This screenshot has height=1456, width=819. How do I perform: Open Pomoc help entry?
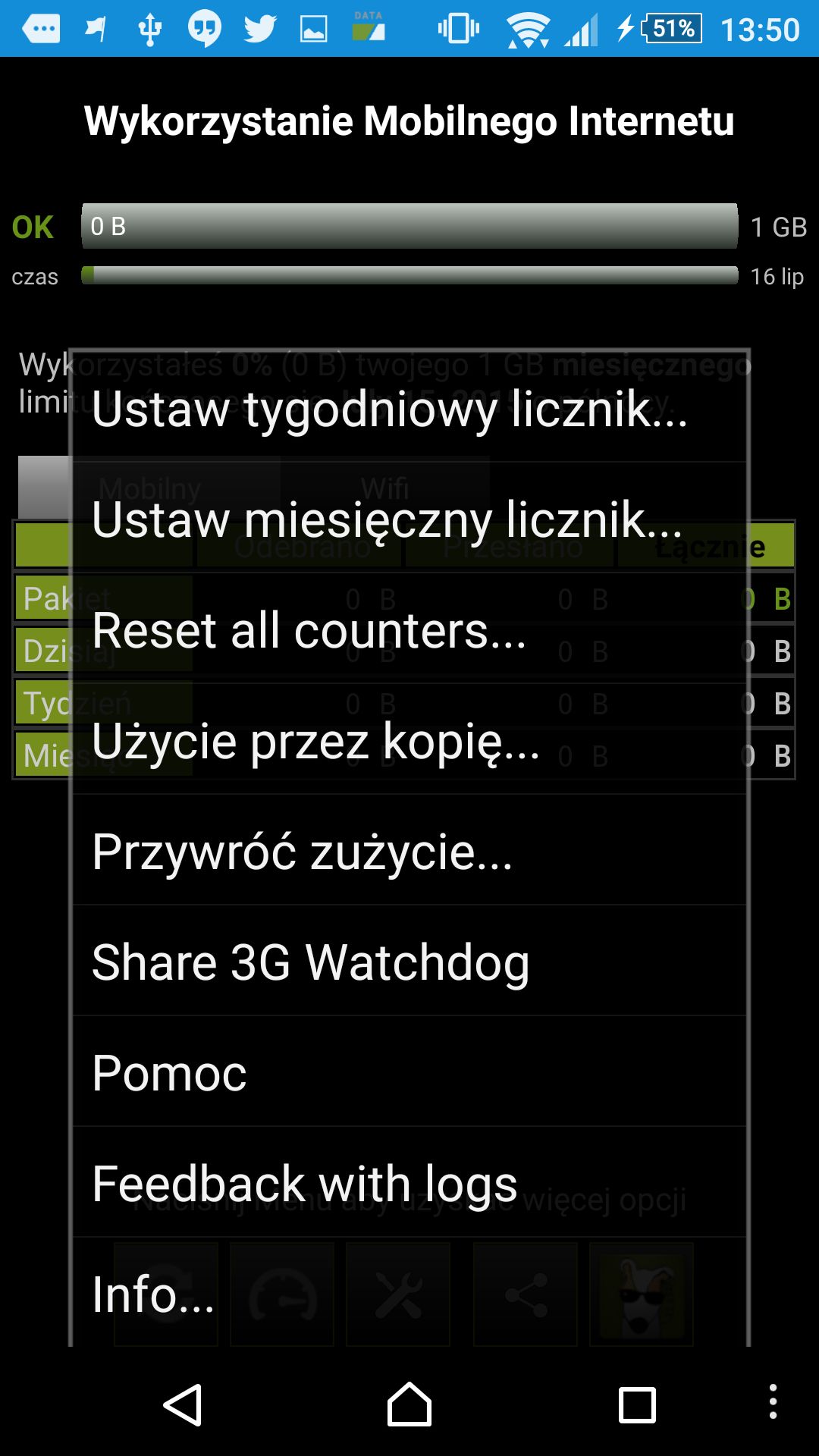(x=409, y=1072)
